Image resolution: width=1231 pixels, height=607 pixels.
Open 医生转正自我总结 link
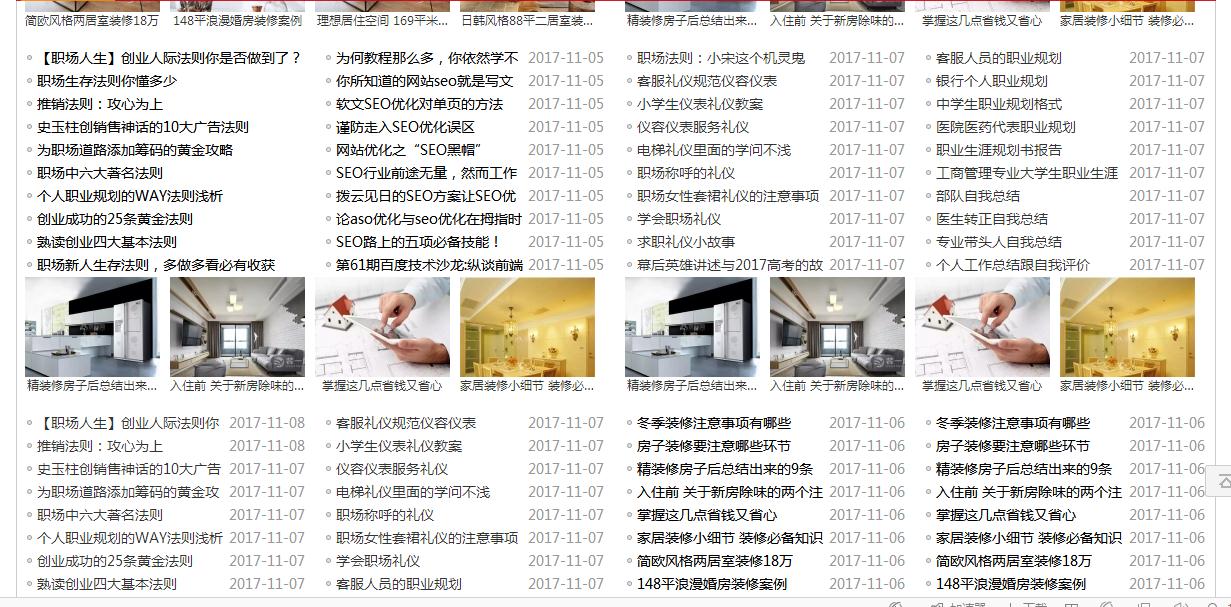pos(991,219)
